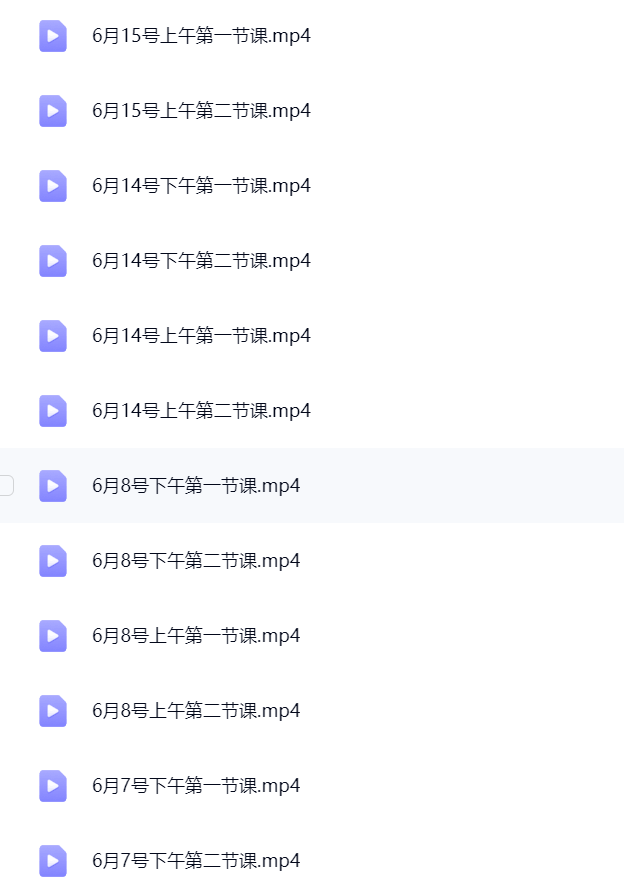The height and width of the screenshot is (877, 624).
Task: Open 6月15号上午第一节课.mp4
Action: [201, 36]
